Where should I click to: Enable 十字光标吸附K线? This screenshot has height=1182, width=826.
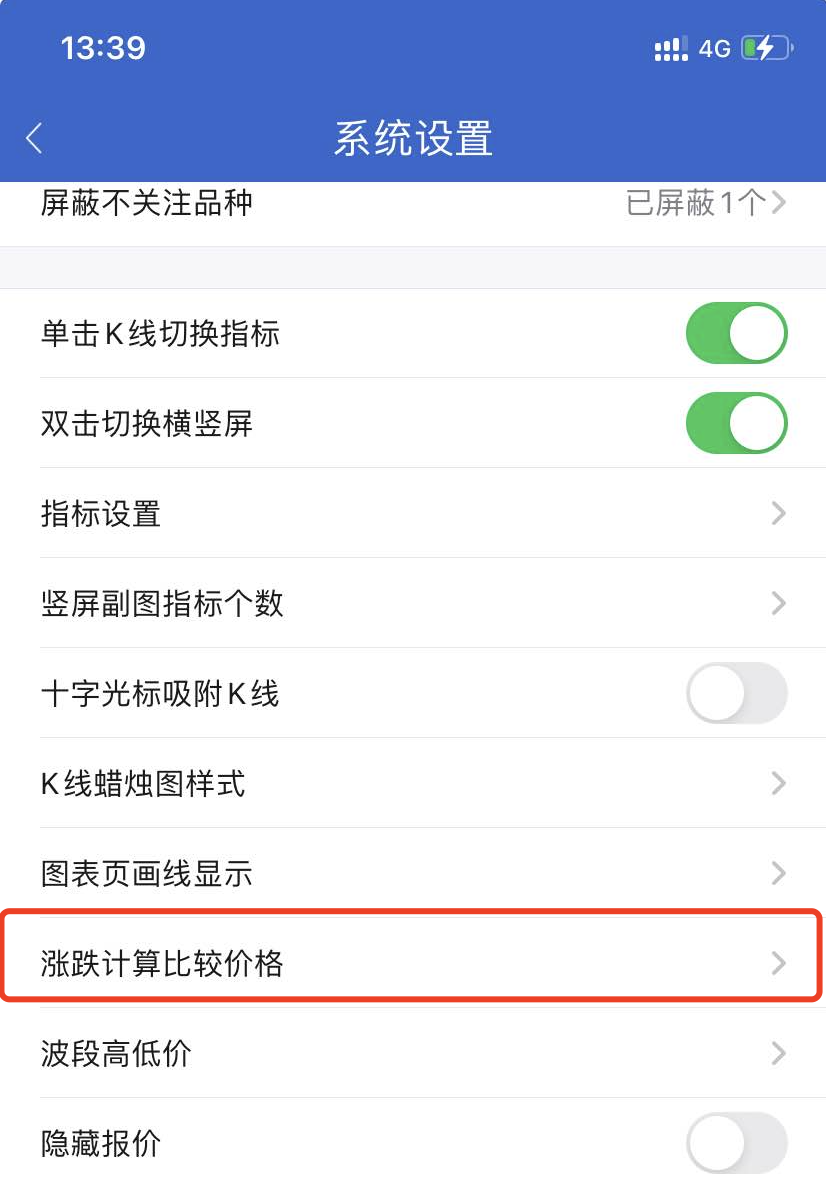point(736,693)
